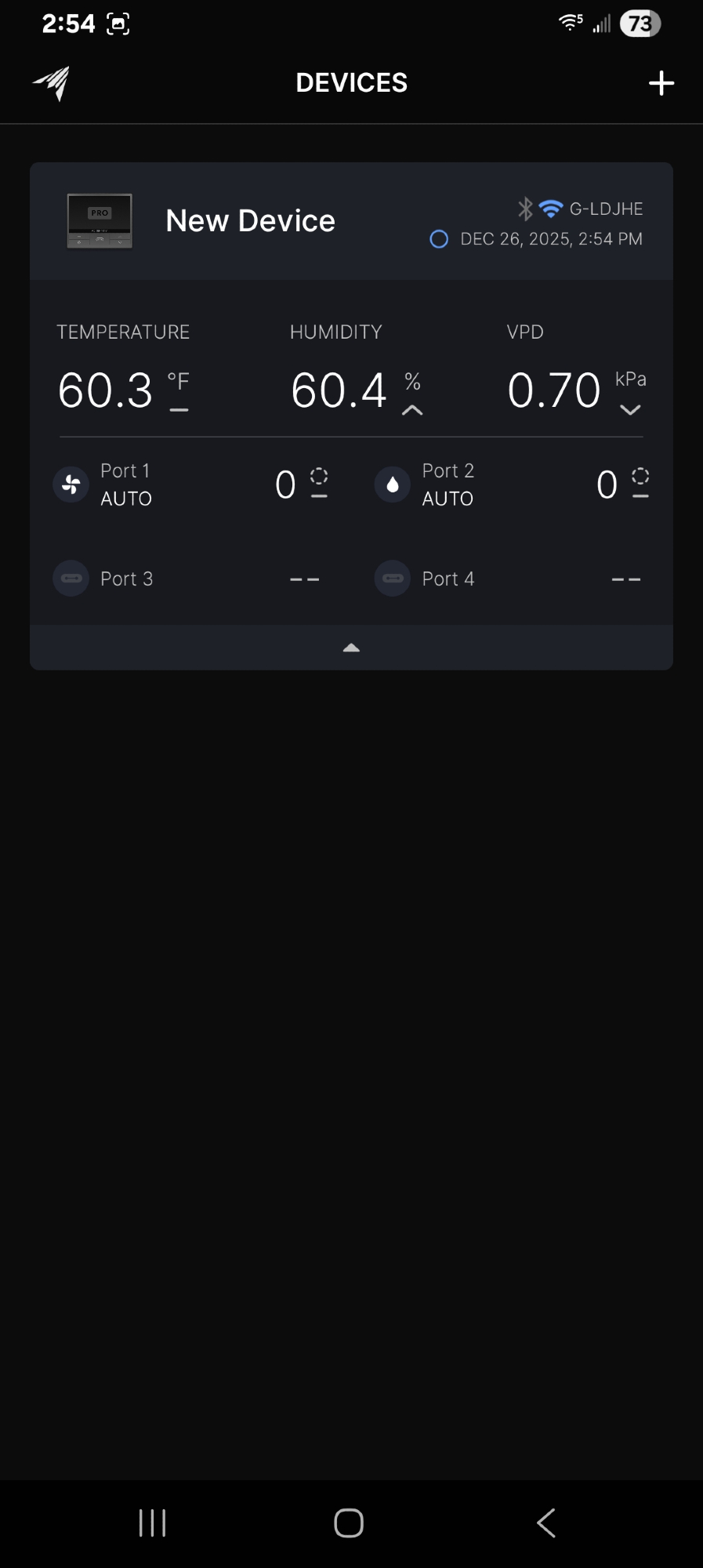Open recent apps from navigation bar
The height and width of the screenshot is (1568, 703).
[x=152, y=1523]
